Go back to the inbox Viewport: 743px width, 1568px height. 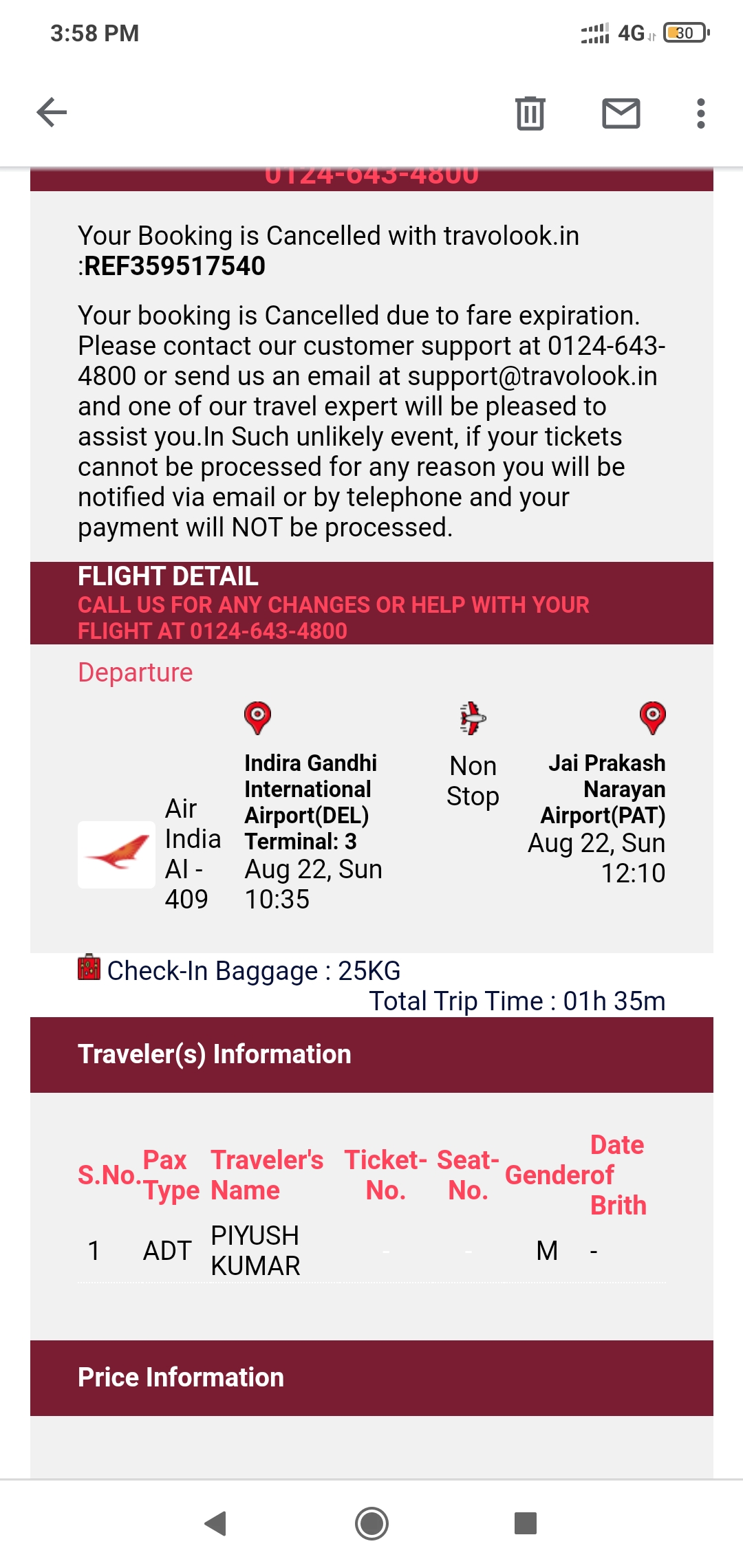(52, 113)
